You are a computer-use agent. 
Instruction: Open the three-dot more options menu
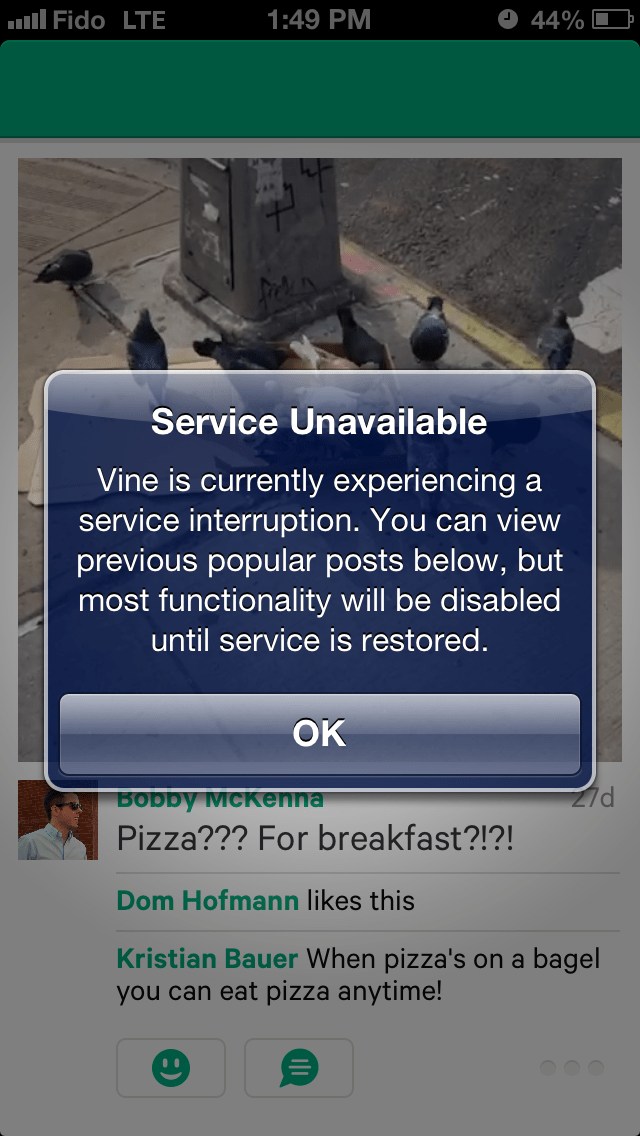tap(572, 1068)
